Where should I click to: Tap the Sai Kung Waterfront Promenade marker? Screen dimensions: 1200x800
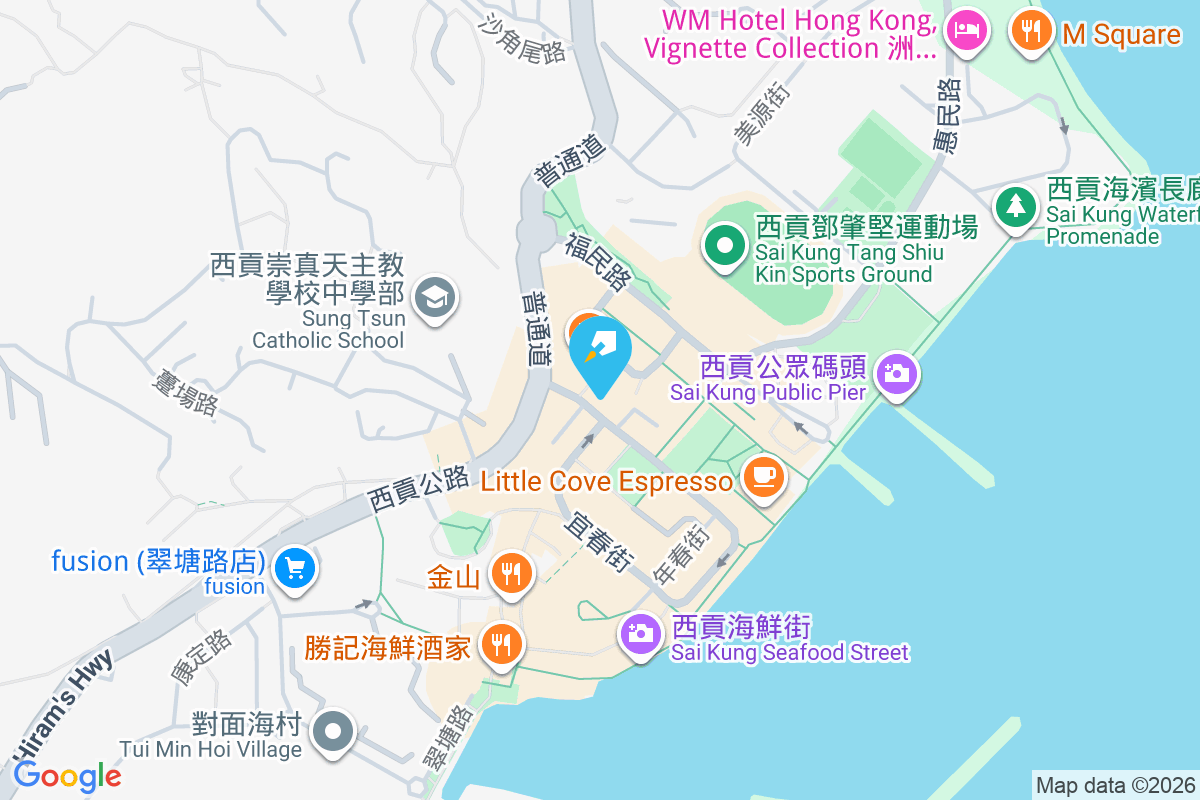pyautogui.click(x=1016, y=207)
